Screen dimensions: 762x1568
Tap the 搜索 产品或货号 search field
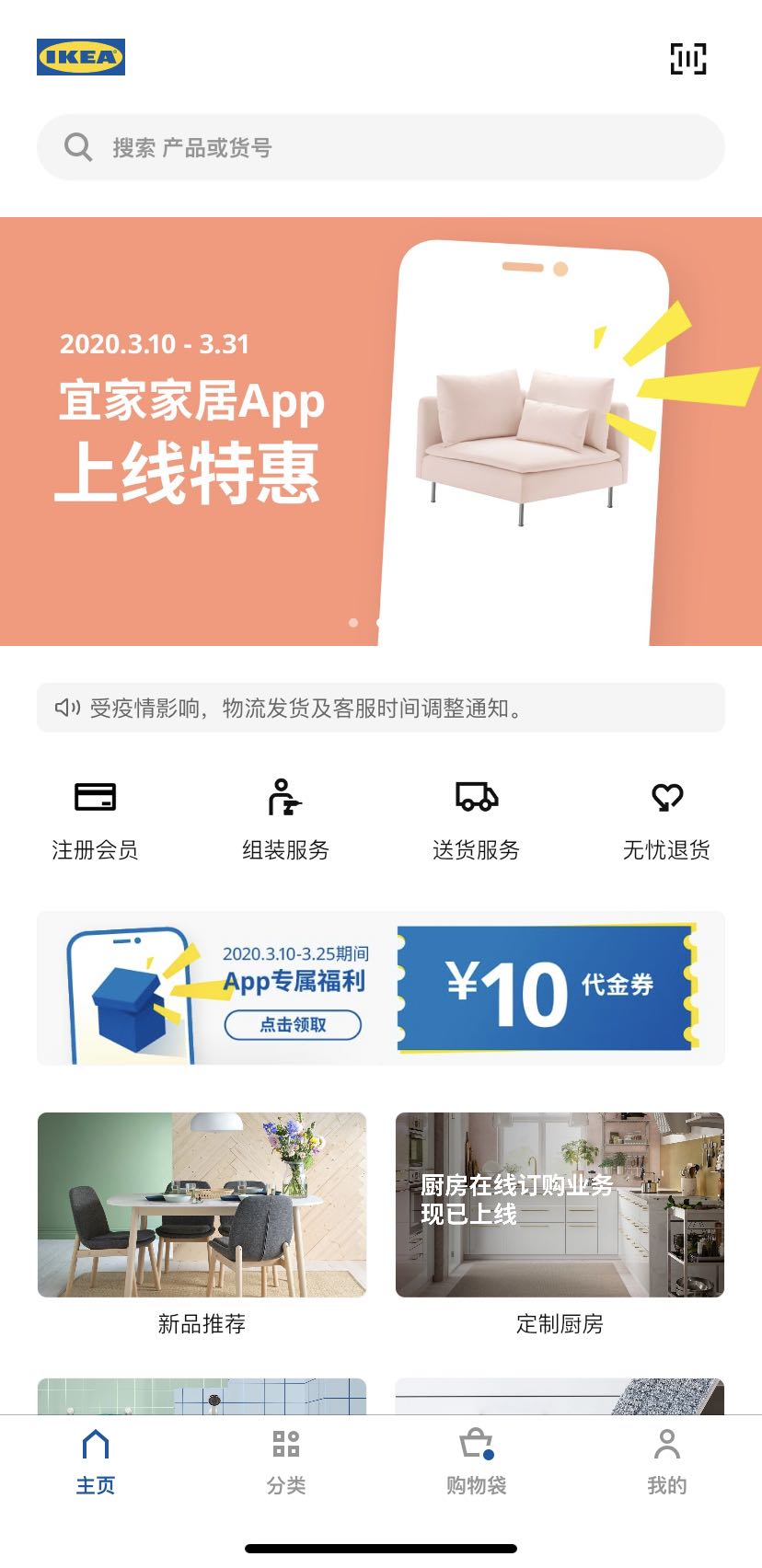pyautogui.click(x=381, y=145)
